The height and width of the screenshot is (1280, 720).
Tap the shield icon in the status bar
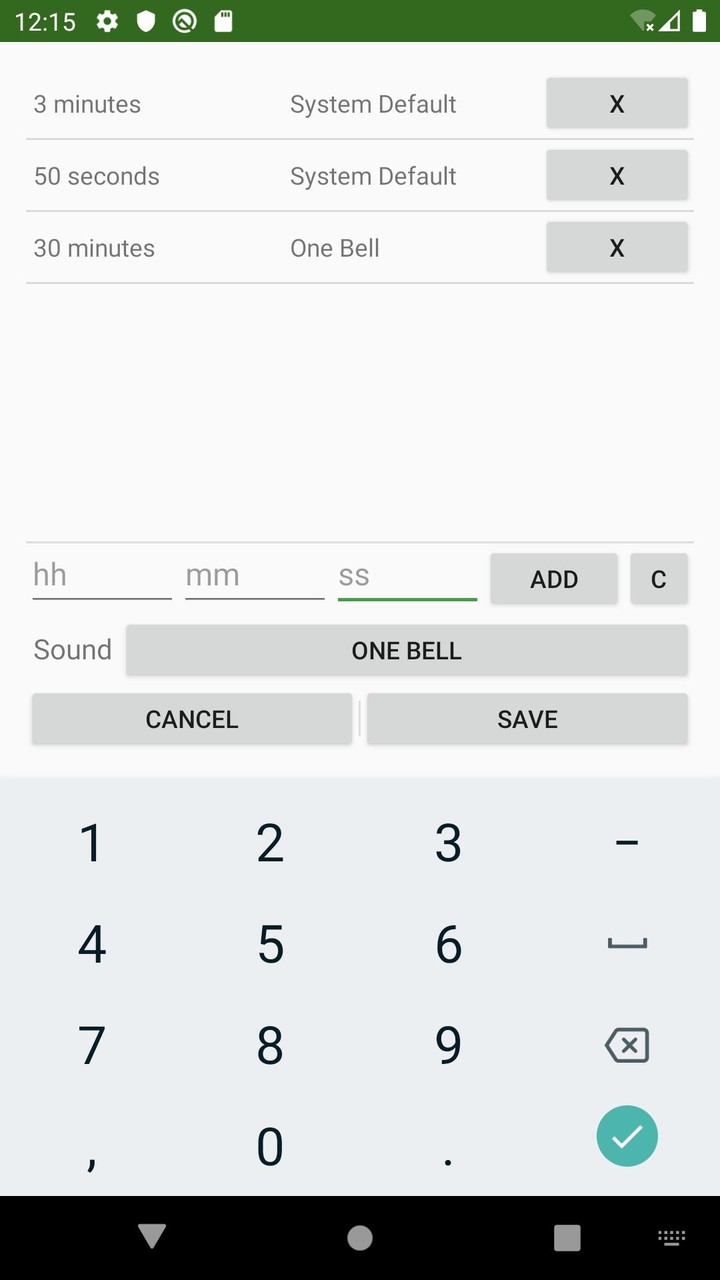145,21
